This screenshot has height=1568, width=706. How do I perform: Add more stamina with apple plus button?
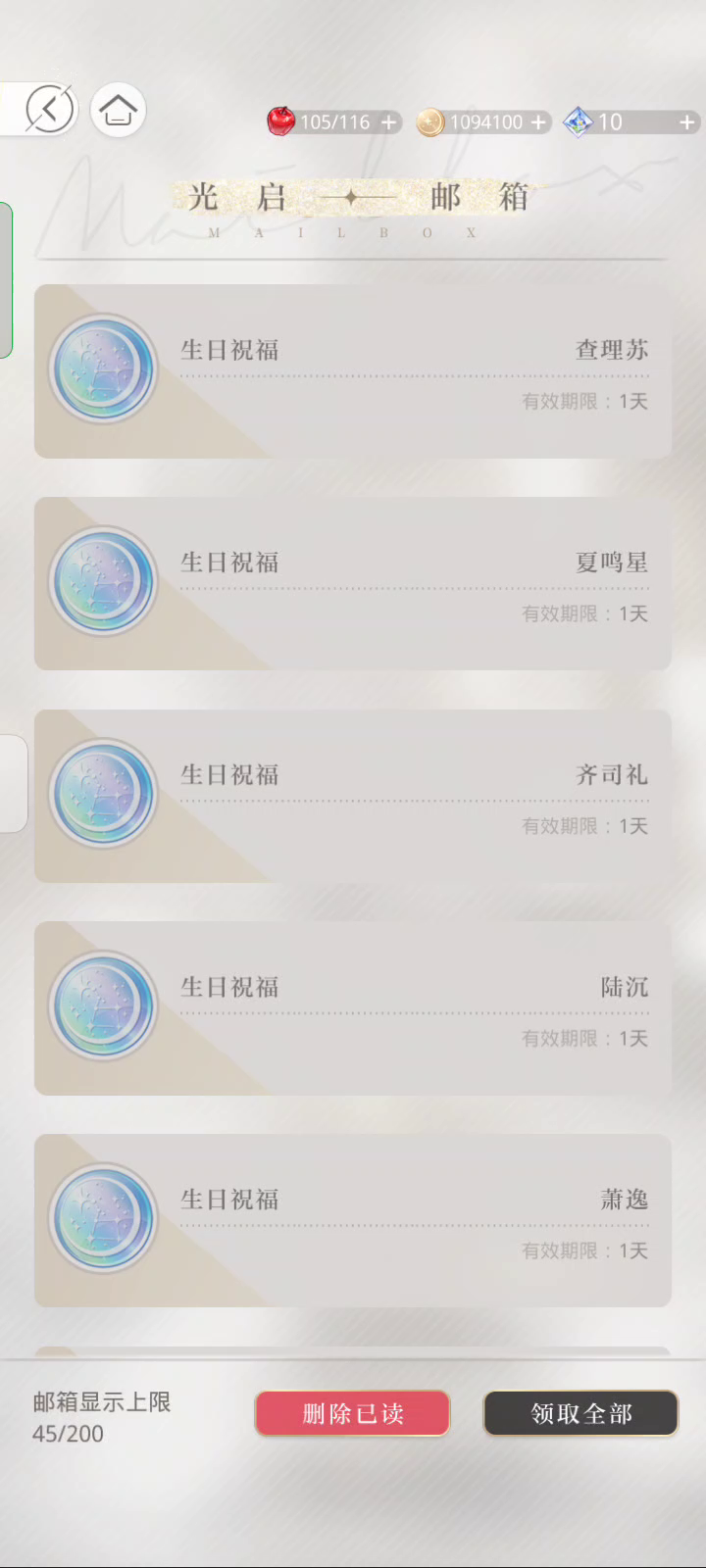(389, 122)
